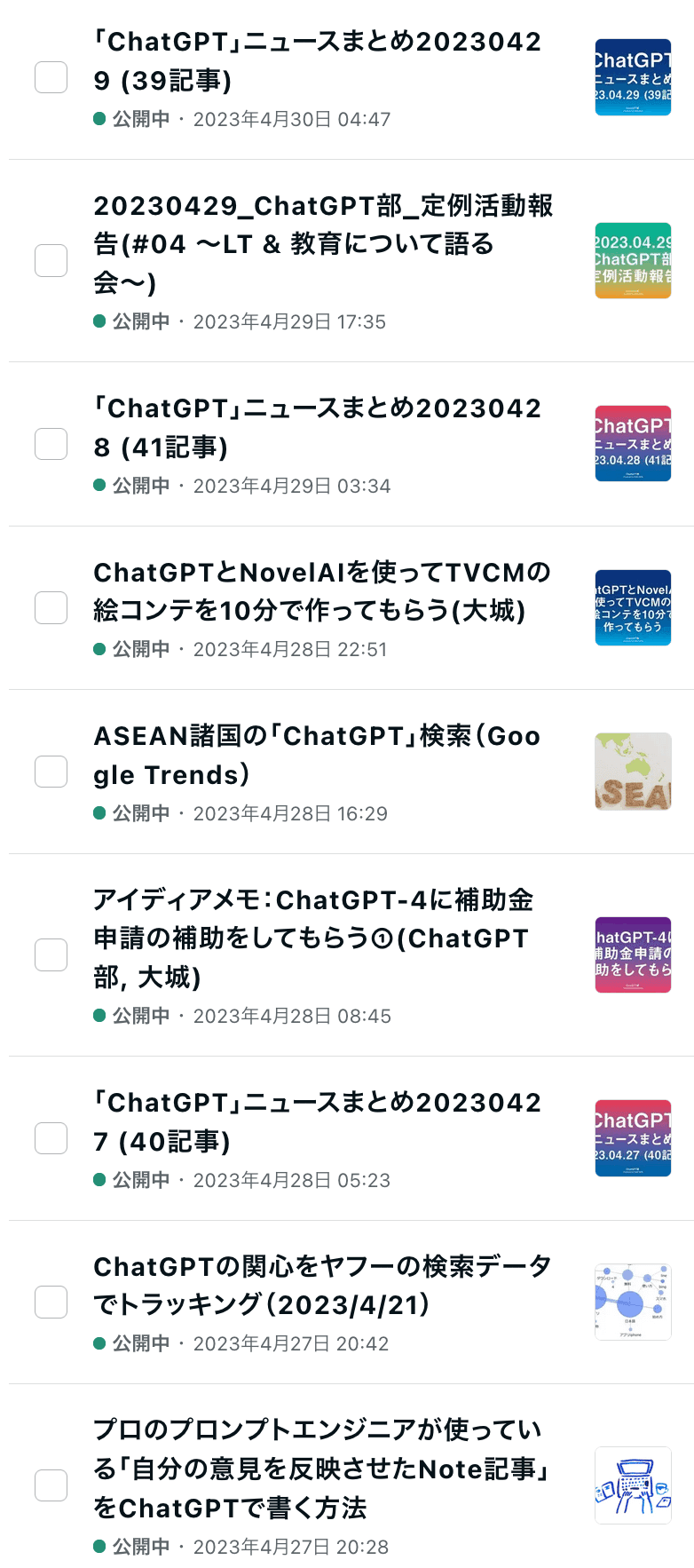Check the box for ニュースまとめ20230429 article
Image resolution: width=694 pixels, height=1568 pixels.
coord(51,76)
